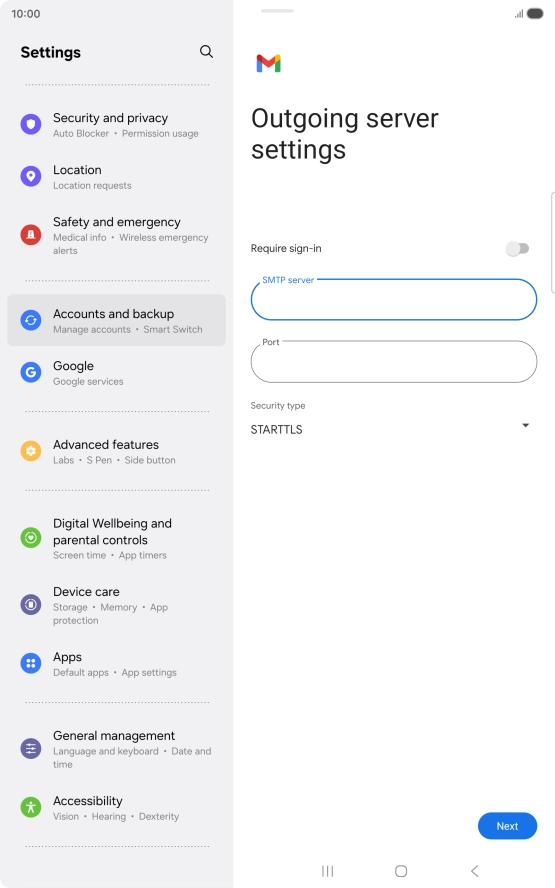The height and width of the screenshot is (888, 555).
Task: Open Security and privacy settings
Action: coord(116,125)
